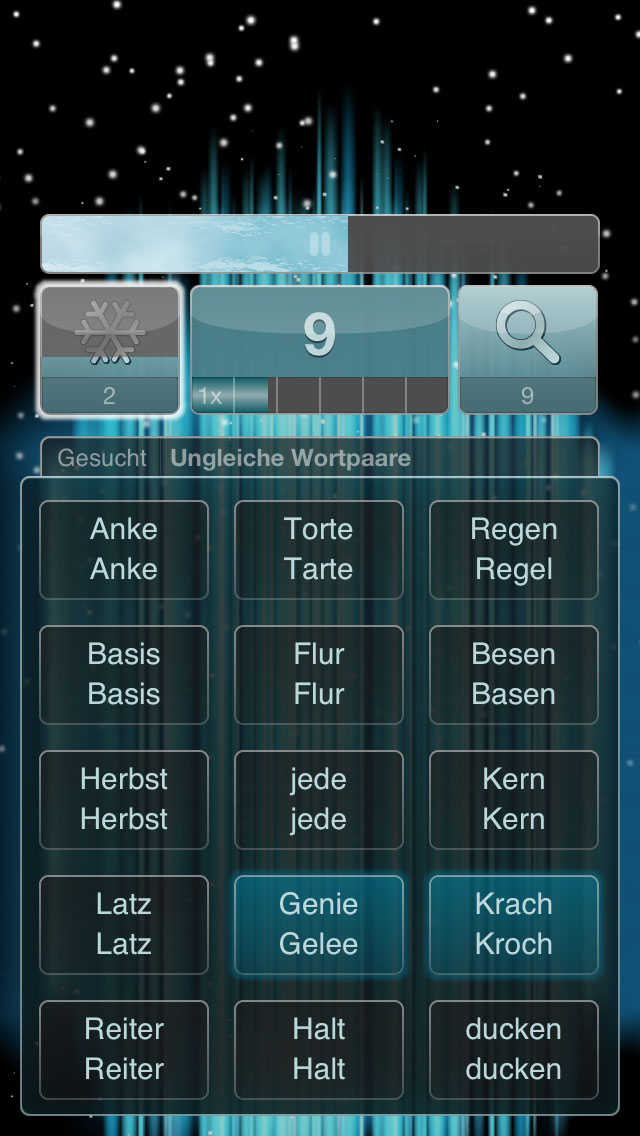This screenshot has width=640, height=1136.
Task: Pick the Flur / Flur word pair
Action: (319, 674)
